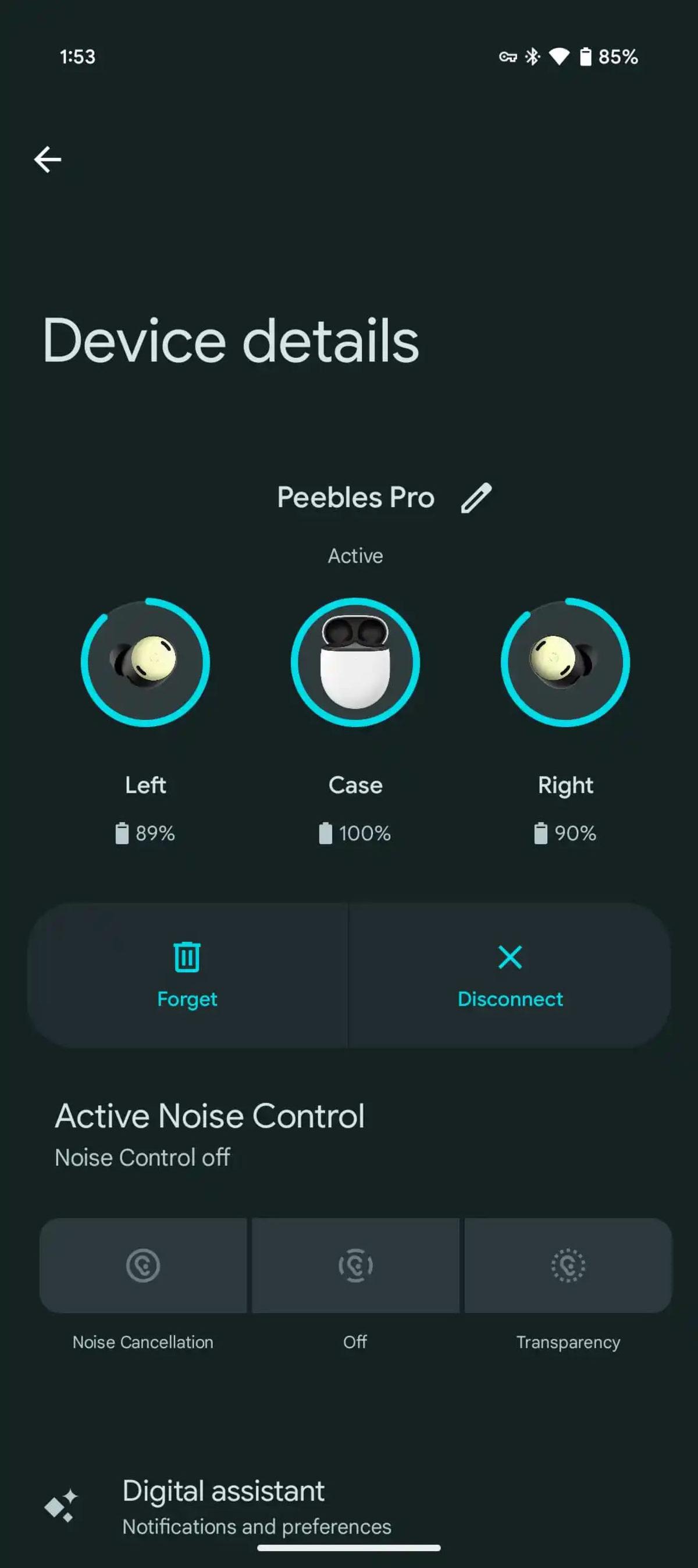
Task: Disconnect the Peebles Pro earbuds
Action: 510,974
